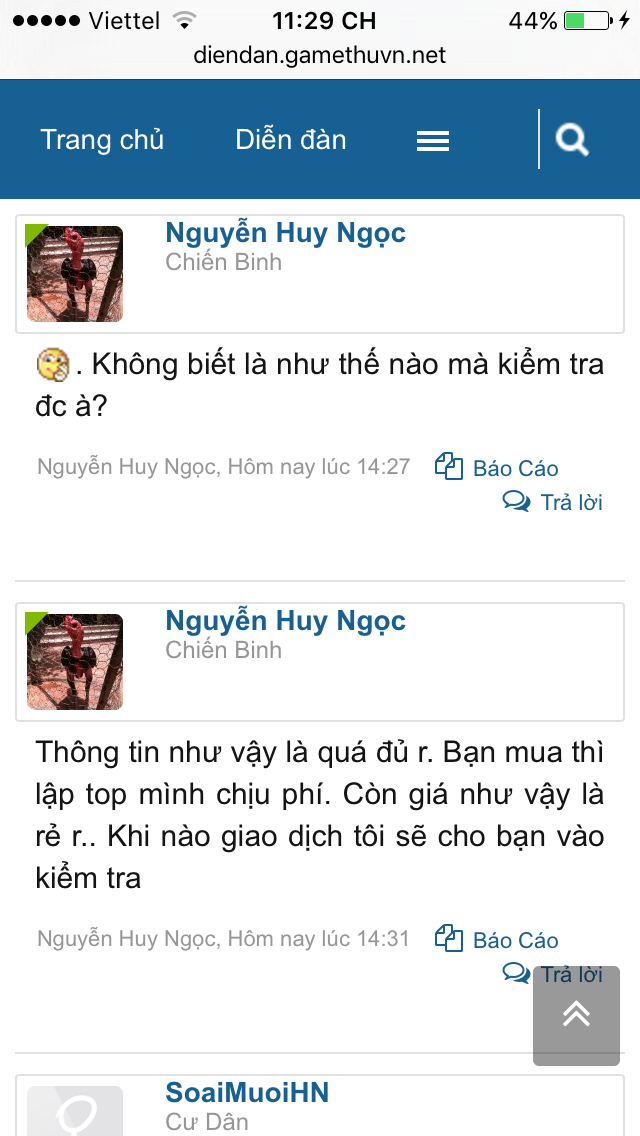Open the hamburger navigation menu
Image resolution: width=640 pixels, height=1136 pixels.
click(432, 141)
